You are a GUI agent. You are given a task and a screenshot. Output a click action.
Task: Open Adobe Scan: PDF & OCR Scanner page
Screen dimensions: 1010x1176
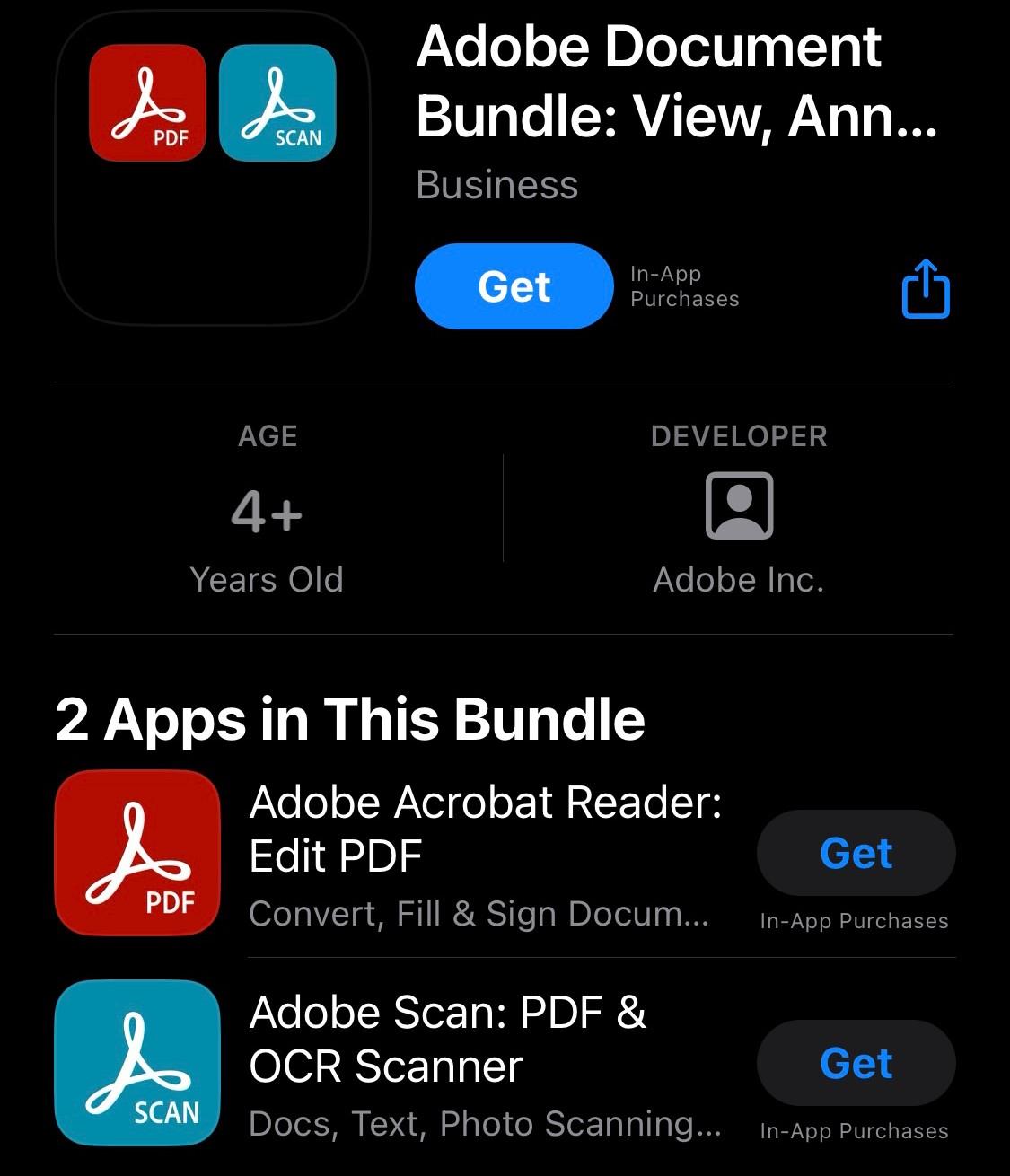[450, 1040]
